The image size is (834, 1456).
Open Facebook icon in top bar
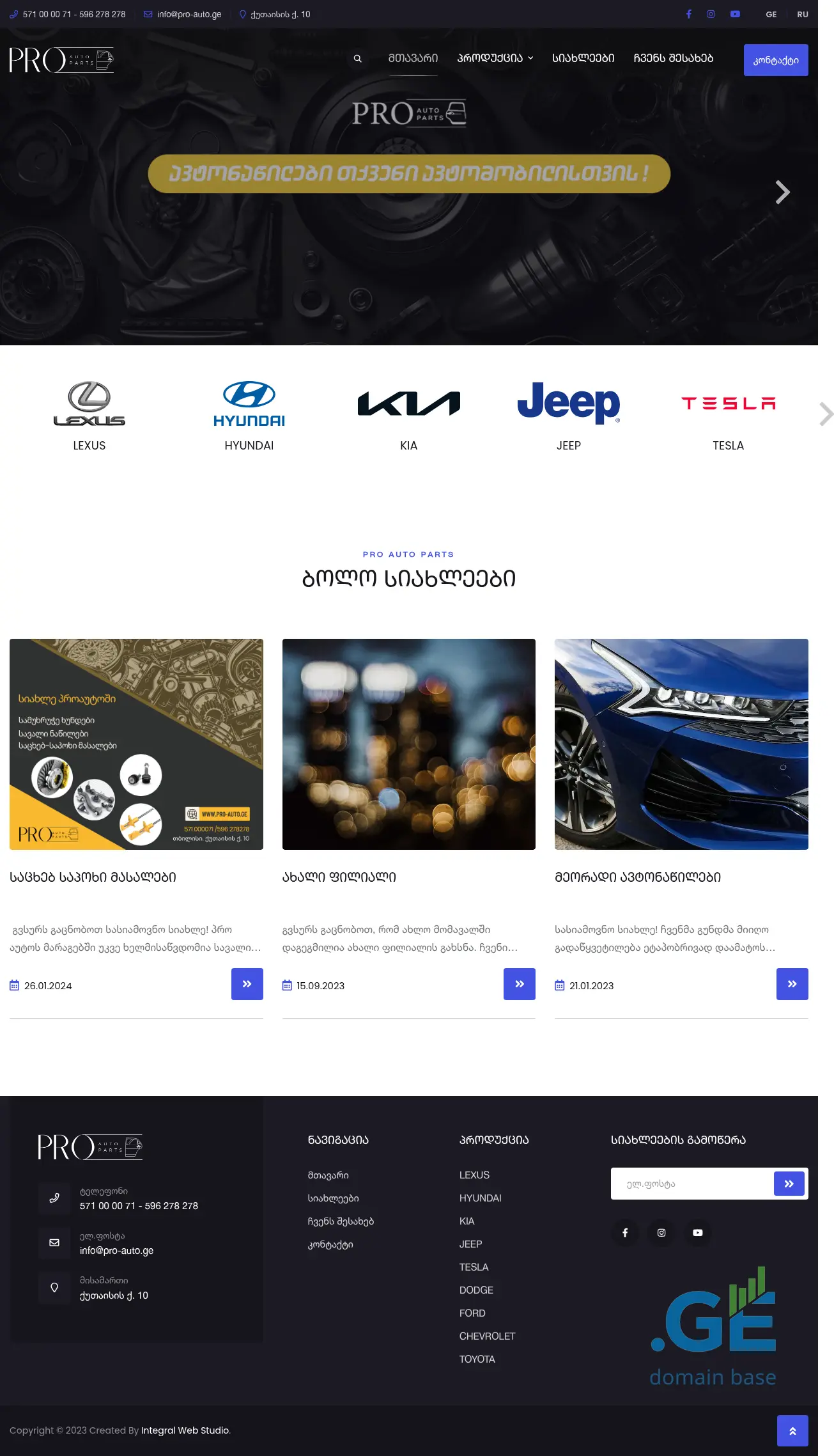688,14
